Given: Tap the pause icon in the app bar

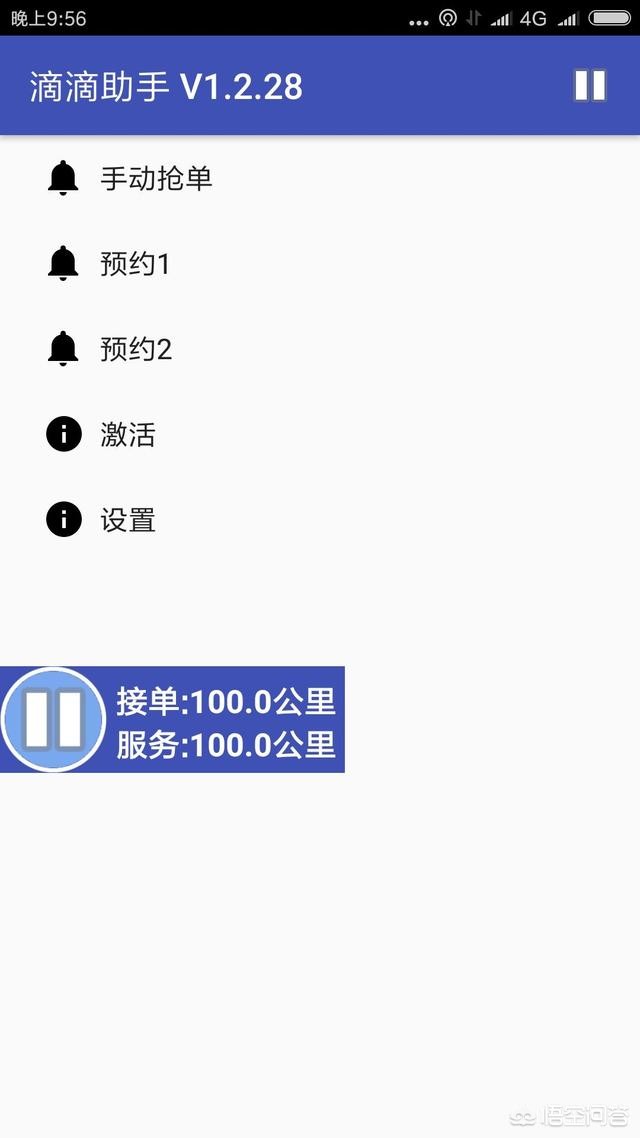Looking at the screenshot, I should point(590,86).
